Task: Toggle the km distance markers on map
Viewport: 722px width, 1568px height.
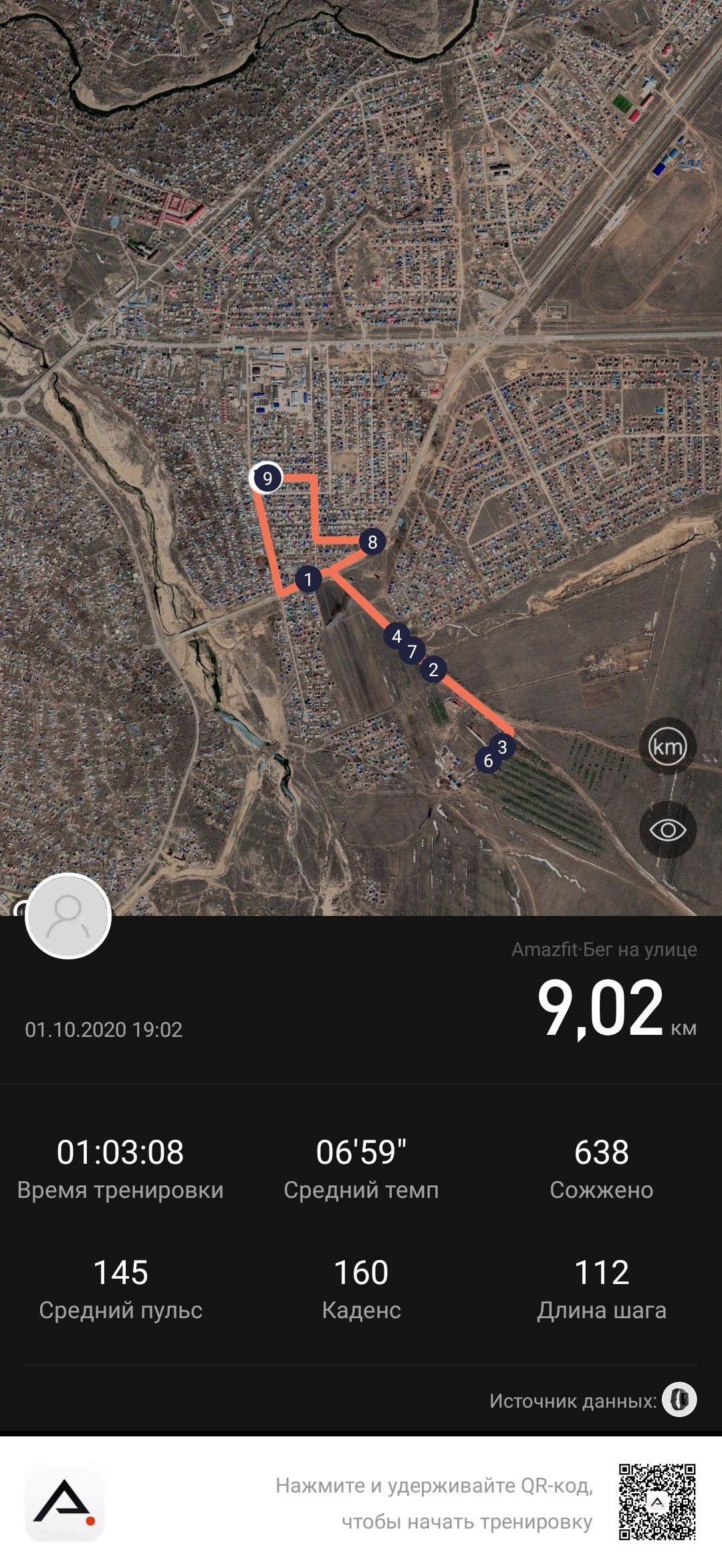Action: [667, 746]
